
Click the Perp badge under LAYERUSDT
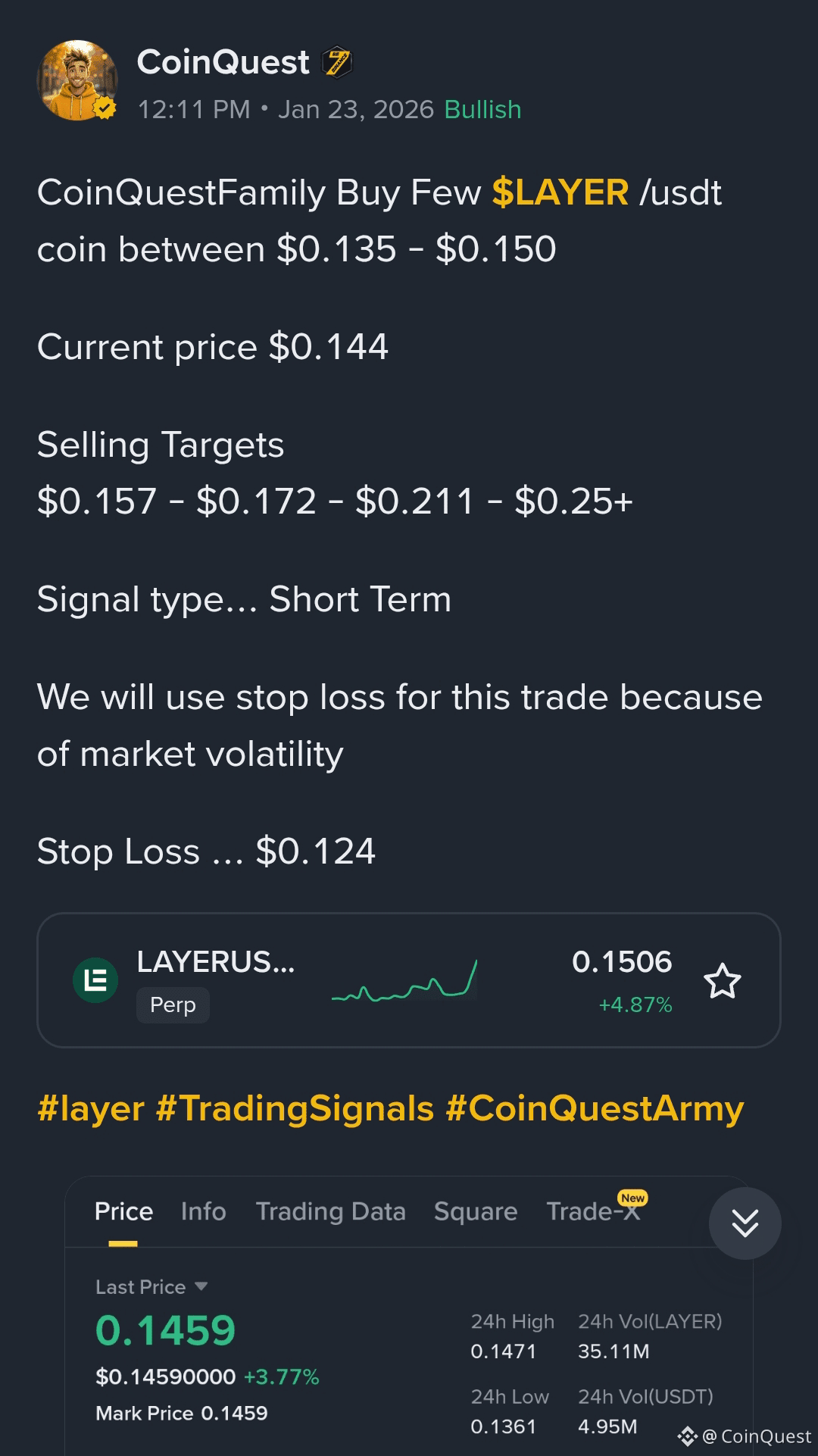pyautogui.click(x=173, y=1005)
